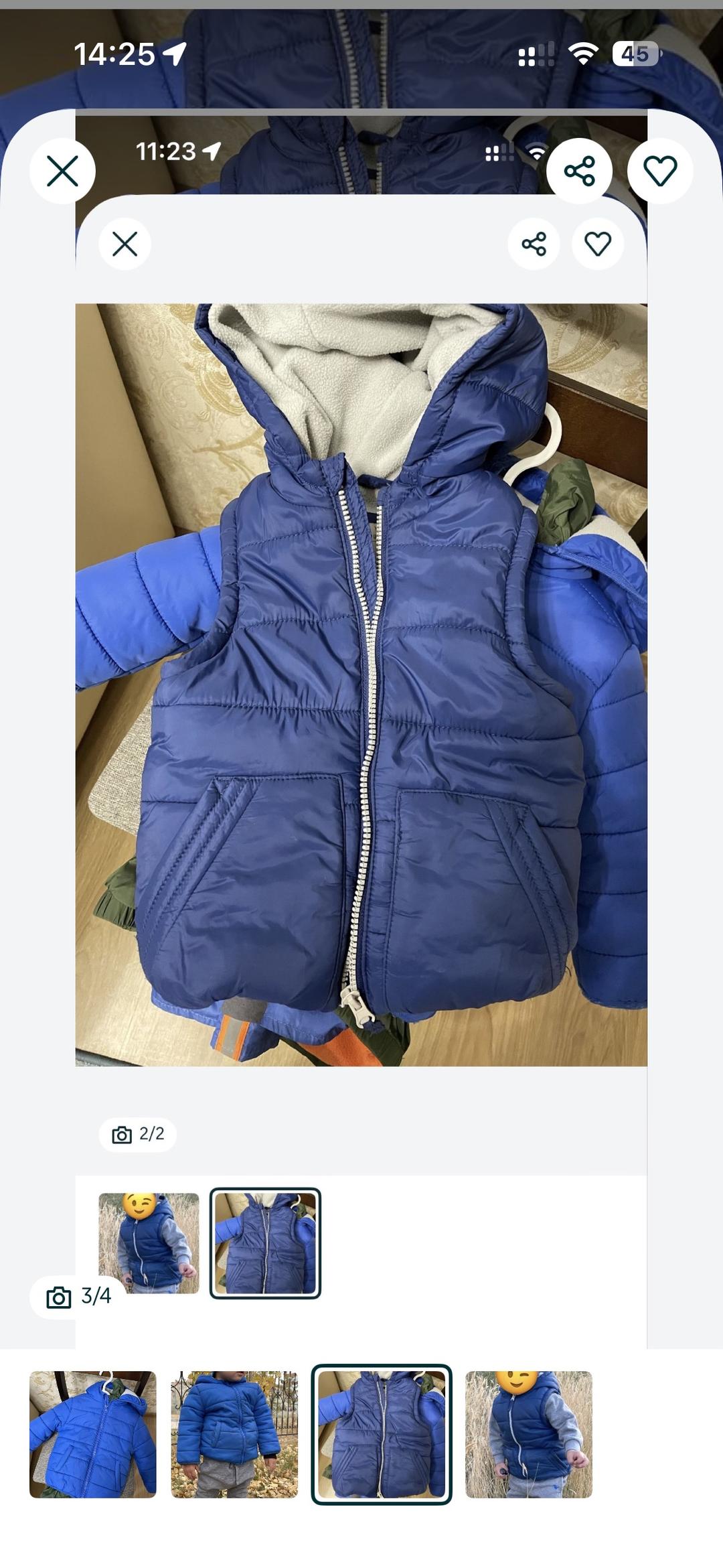Image resolution: width=723 pixels, height=1568 pixels.
Task: Share this listing using the top-right share icon
Action: [579, 171]
